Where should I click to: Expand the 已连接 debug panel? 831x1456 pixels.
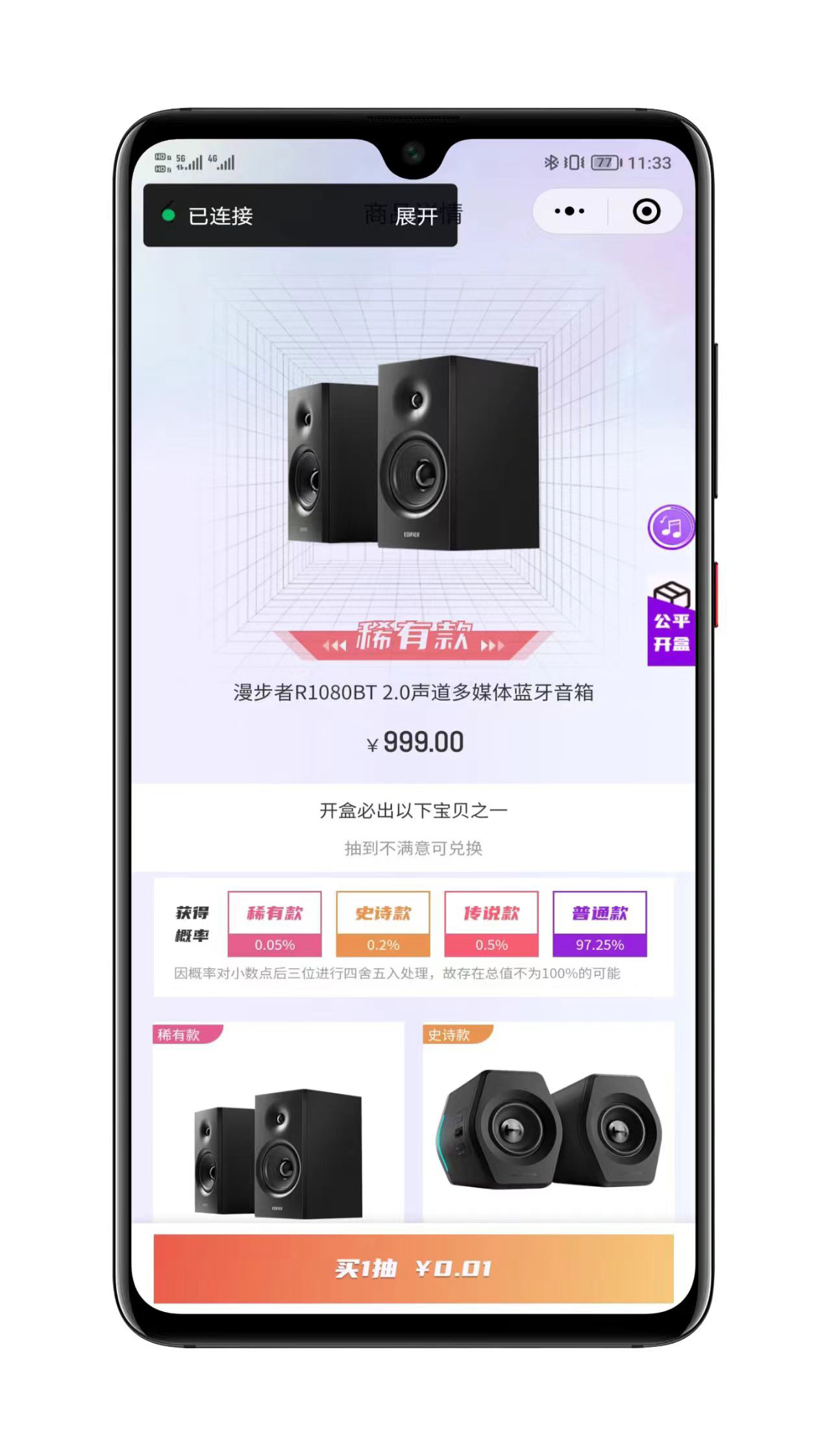coord(416,216)
